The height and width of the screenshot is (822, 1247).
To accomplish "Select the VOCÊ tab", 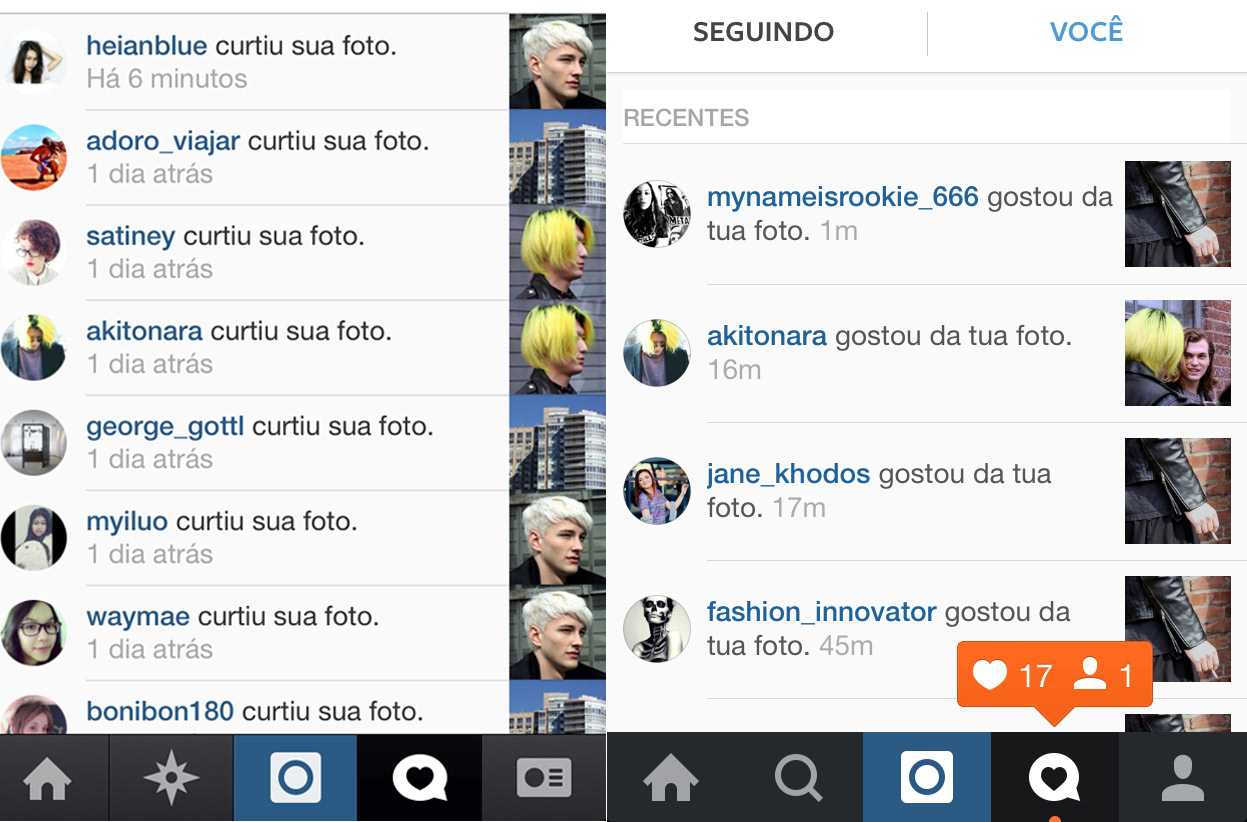I will [x=1086, y=32].
